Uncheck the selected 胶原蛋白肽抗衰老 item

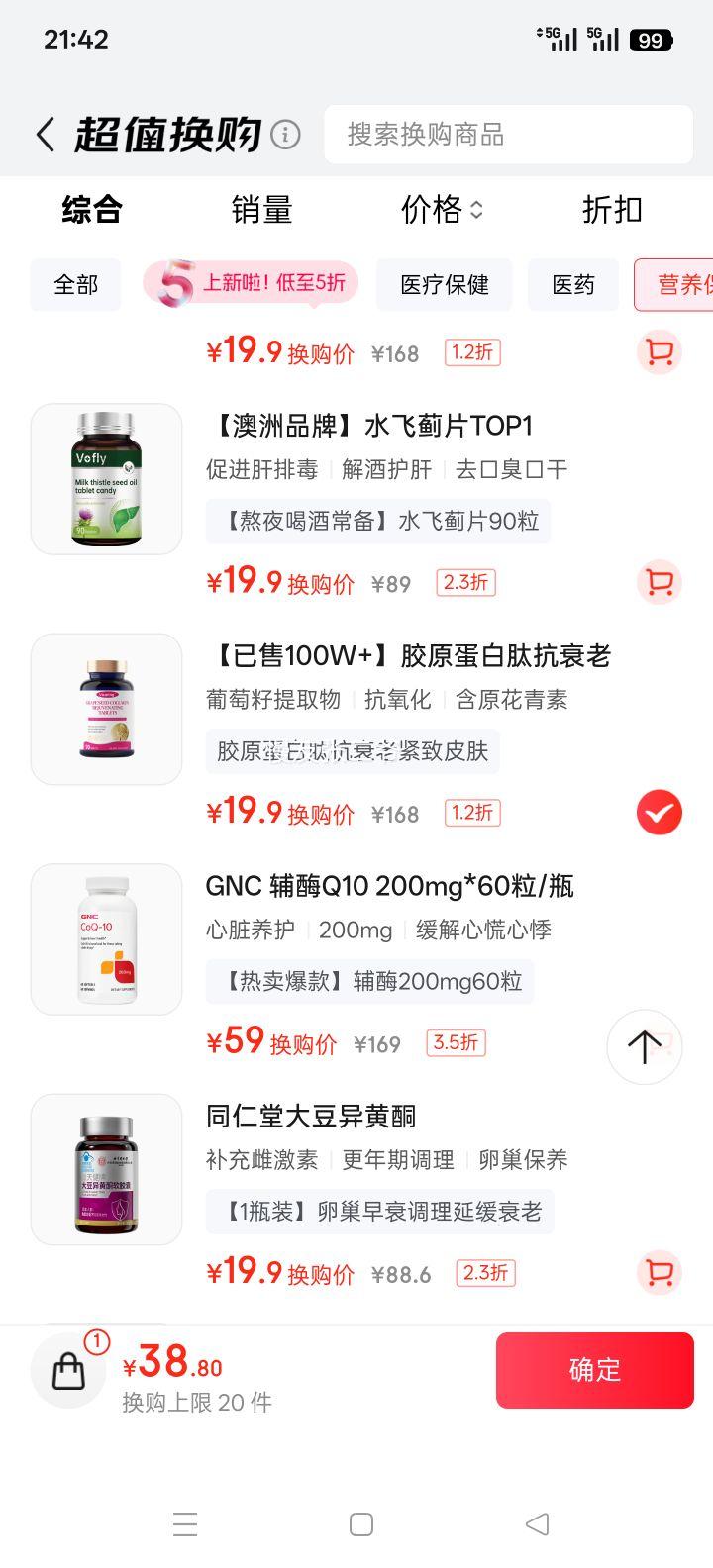[659, 813]
